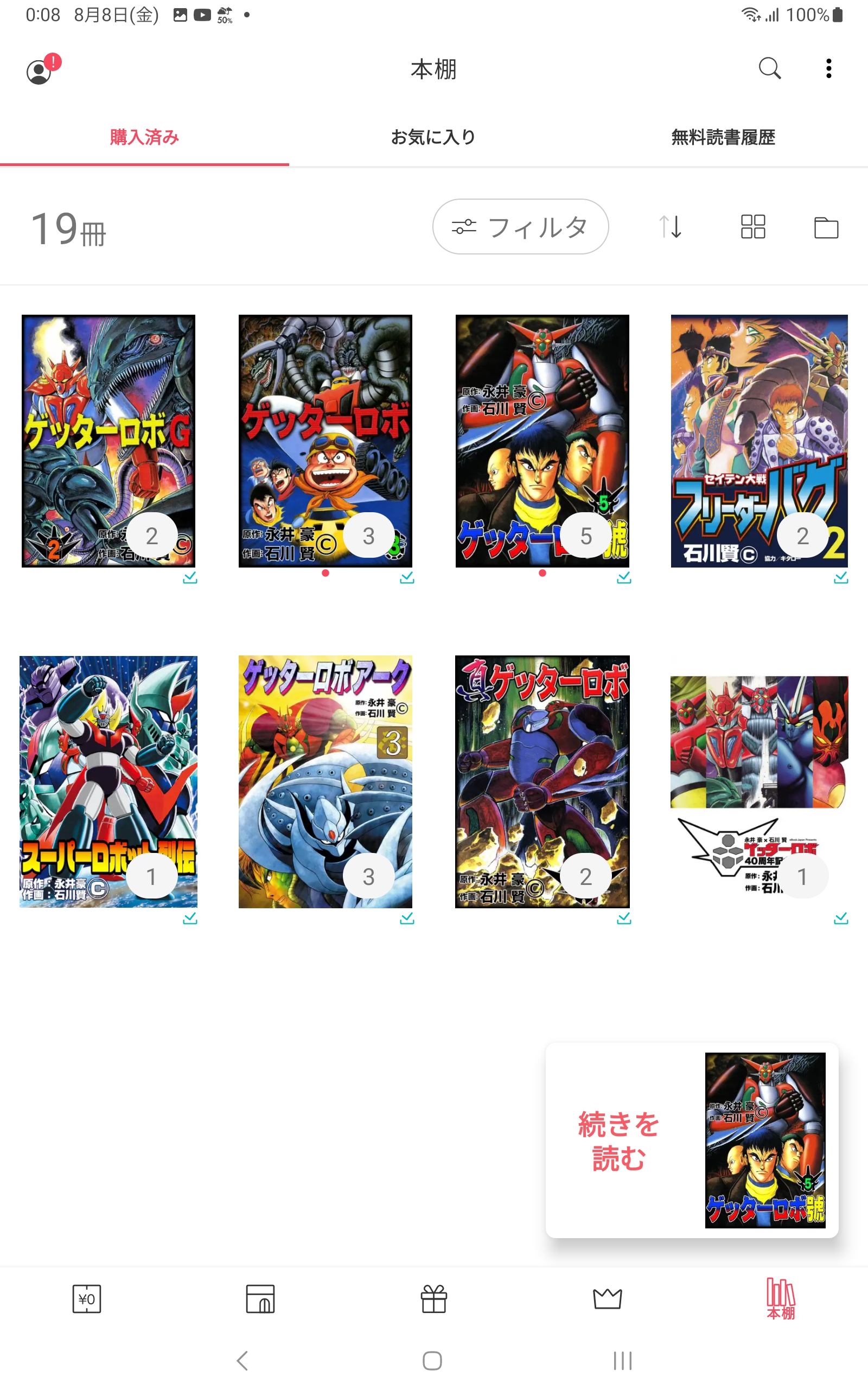Screen dimensions: 868x1389
Task: Open the account profile icon
Action: tap(40, 71)
